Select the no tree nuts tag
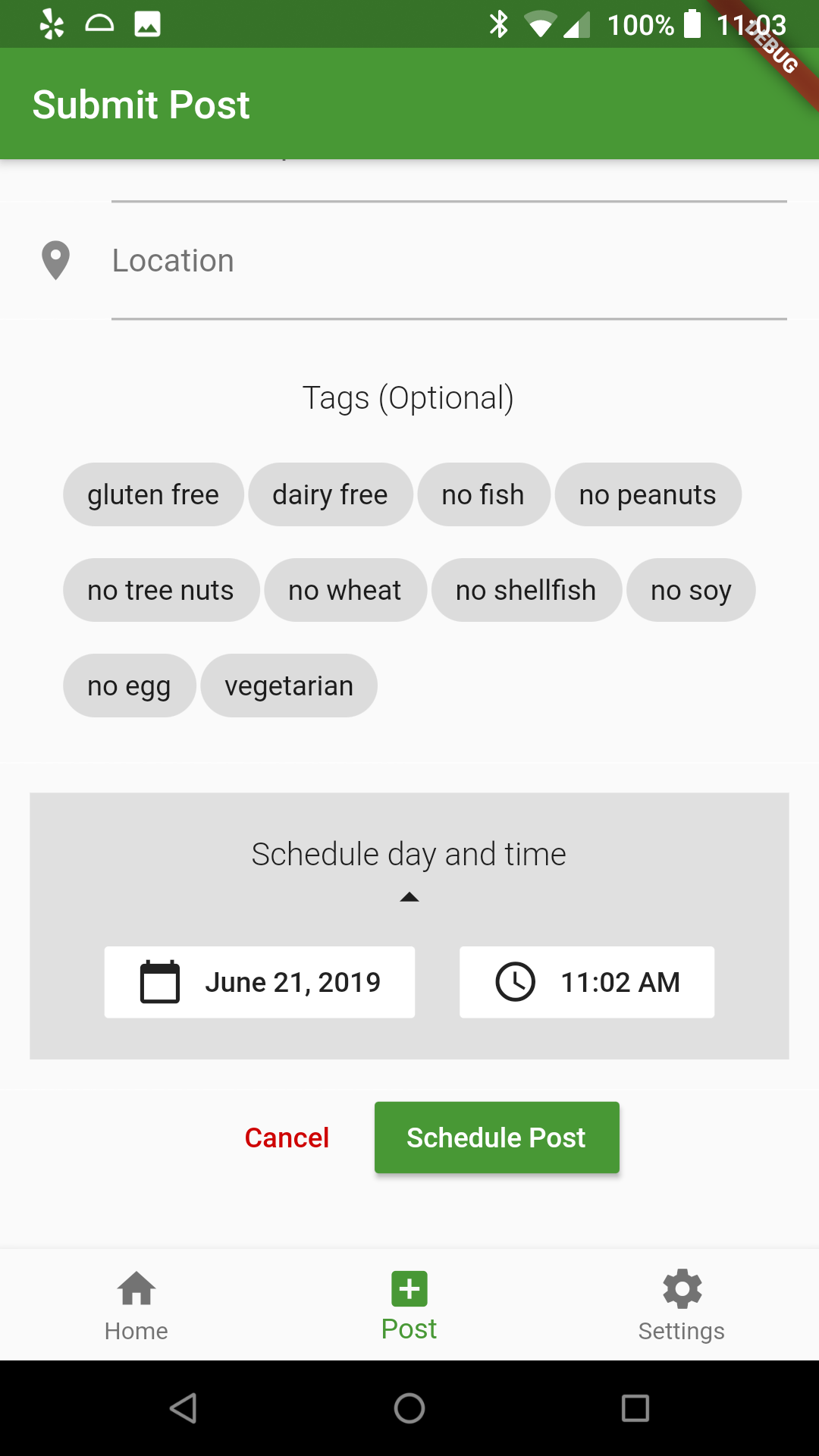Screen dimensions: 819x1456 (161, 590)
